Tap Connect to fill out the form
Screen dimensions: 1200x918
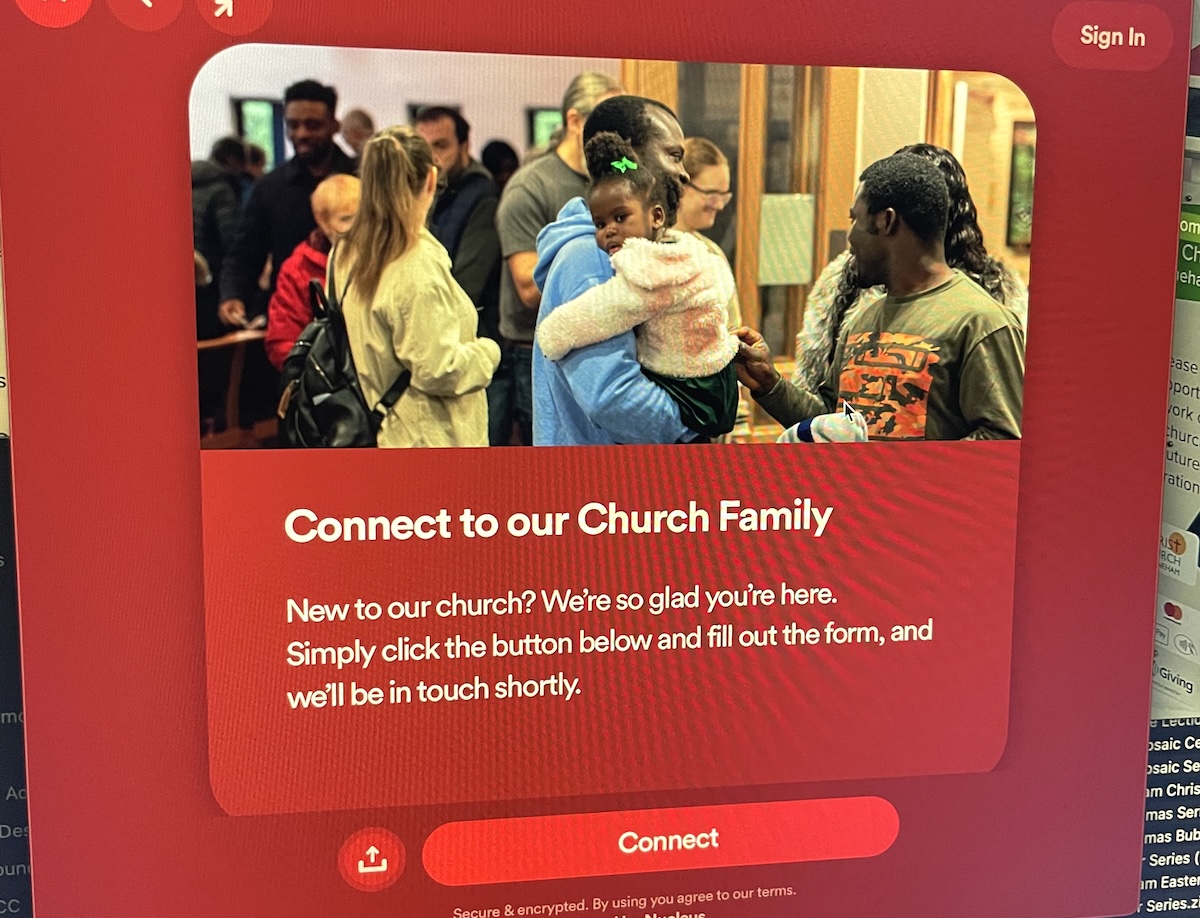(667, 841)
